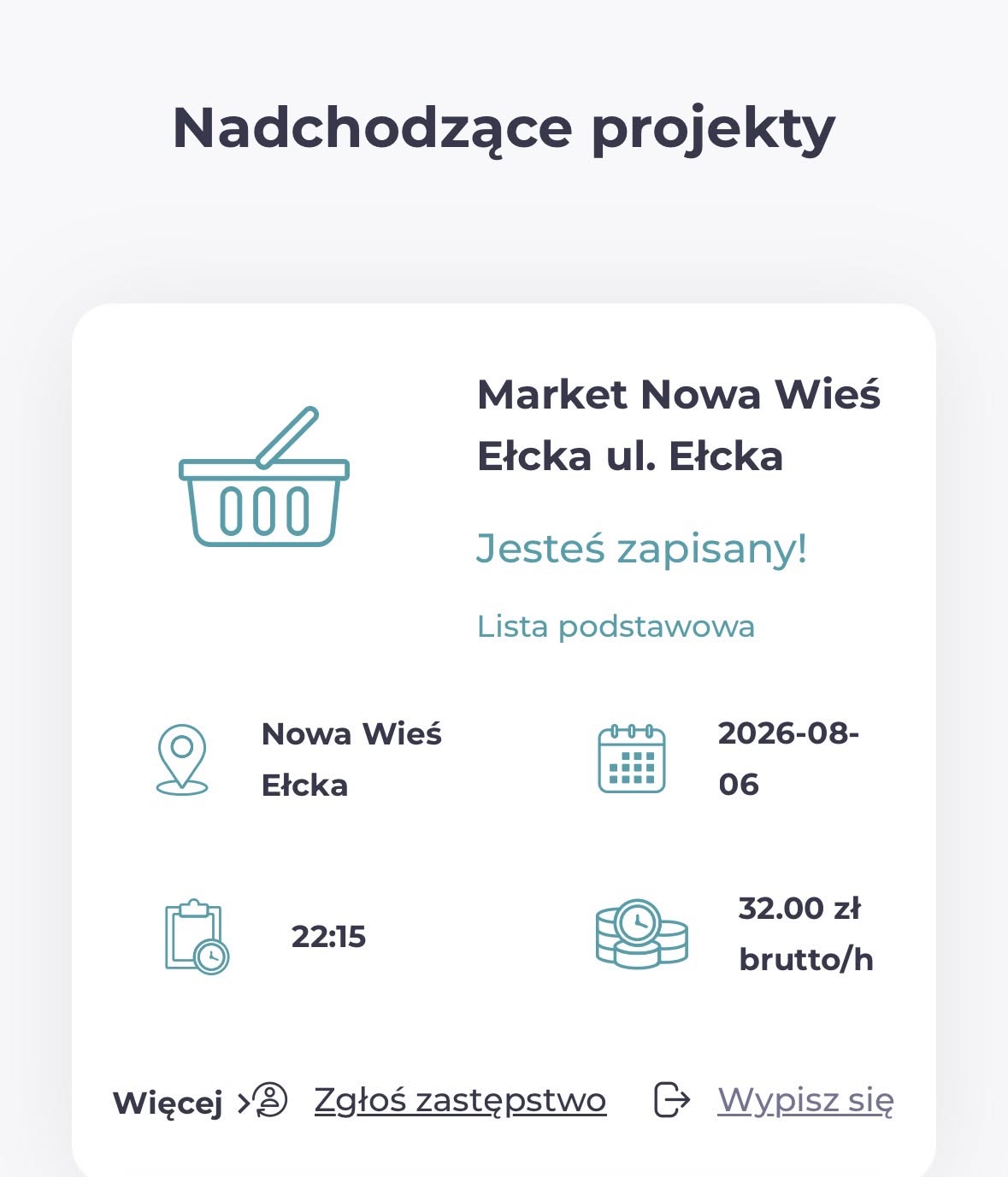Tap Wypisz się to unenroll
The height and width of the screenshot is (1177, 1008).
tap(805, 1101)
